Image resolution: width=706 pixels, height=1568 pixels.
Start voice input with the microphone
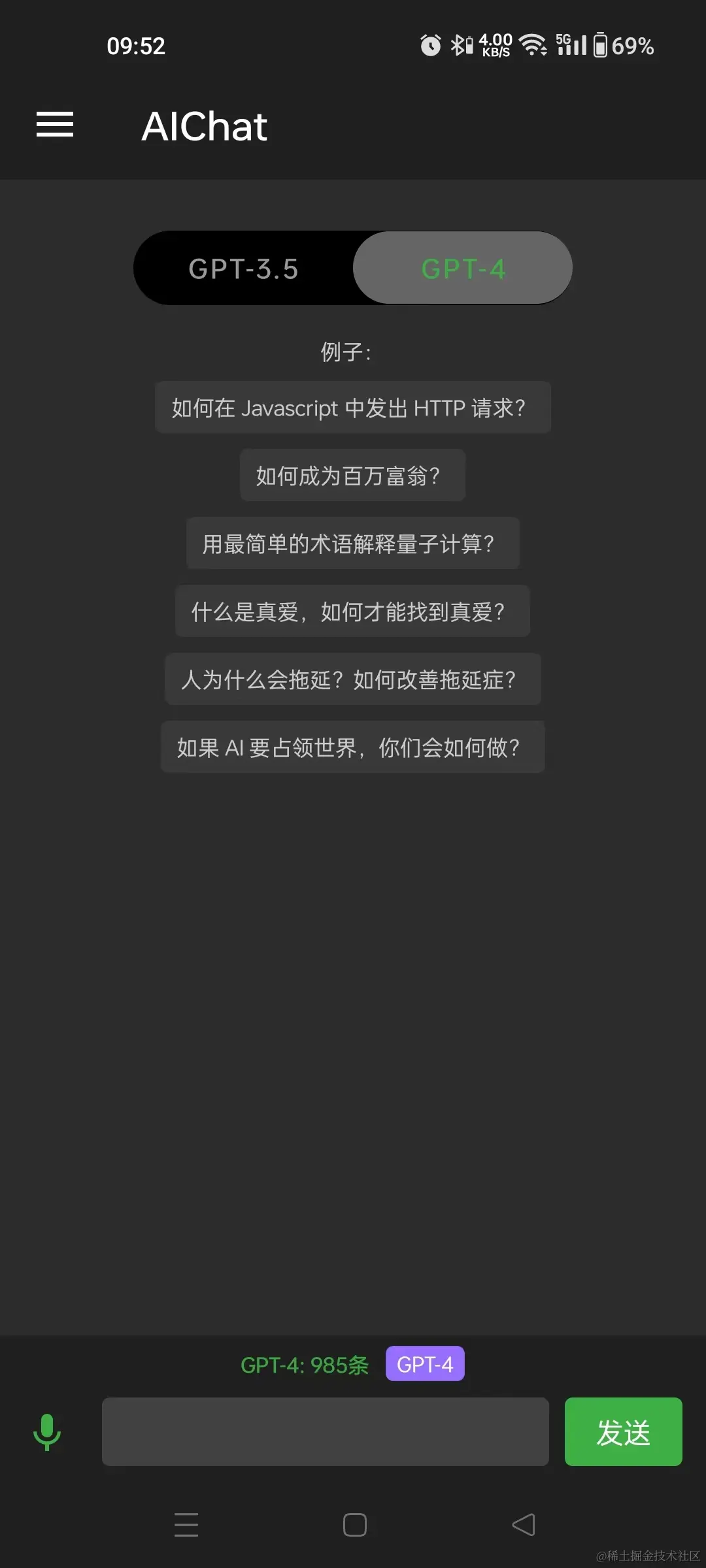pyautogui.click(x=47, y=1431)
